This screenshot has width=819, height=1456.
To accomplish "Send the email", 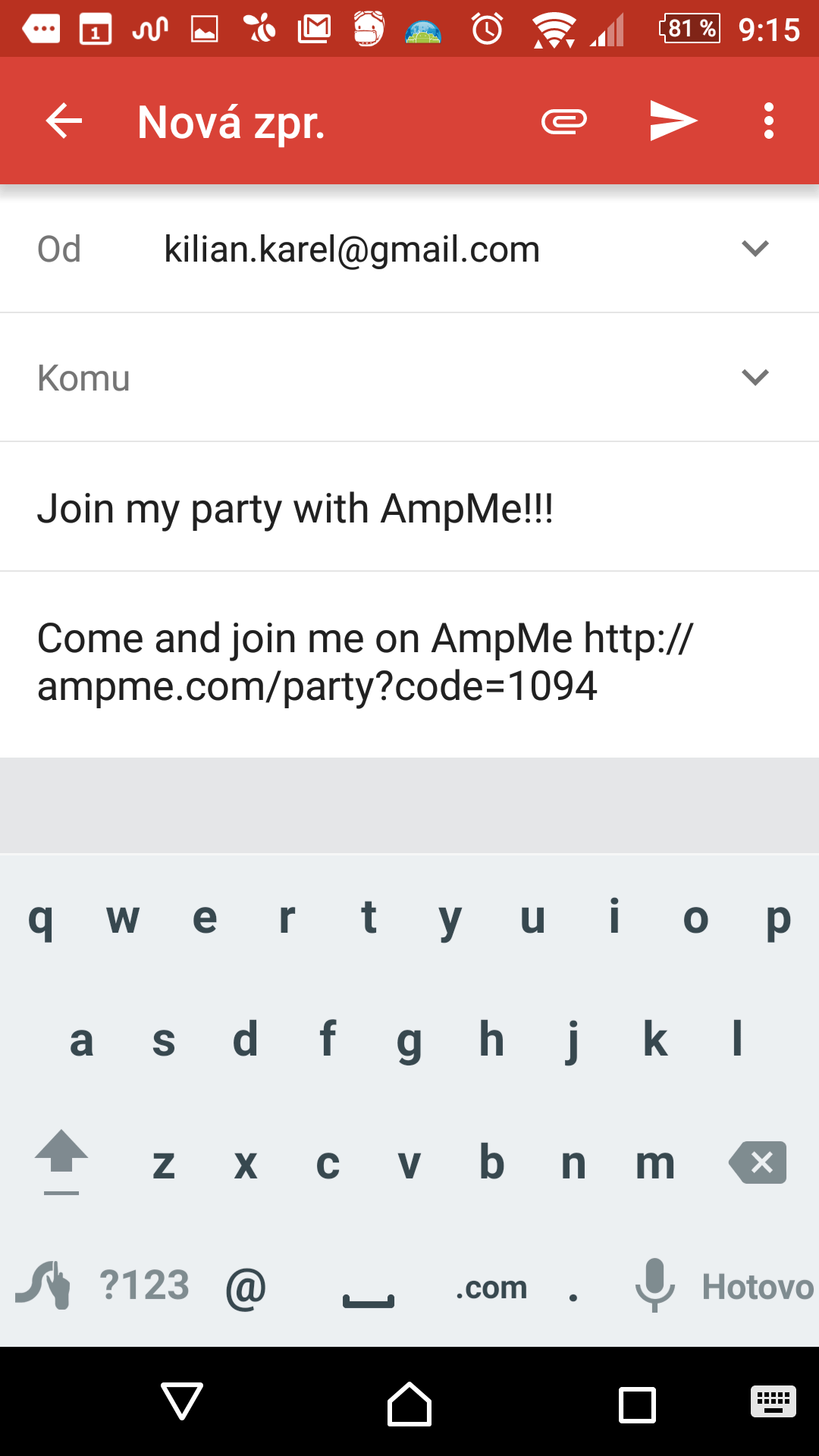I will 673,121.
